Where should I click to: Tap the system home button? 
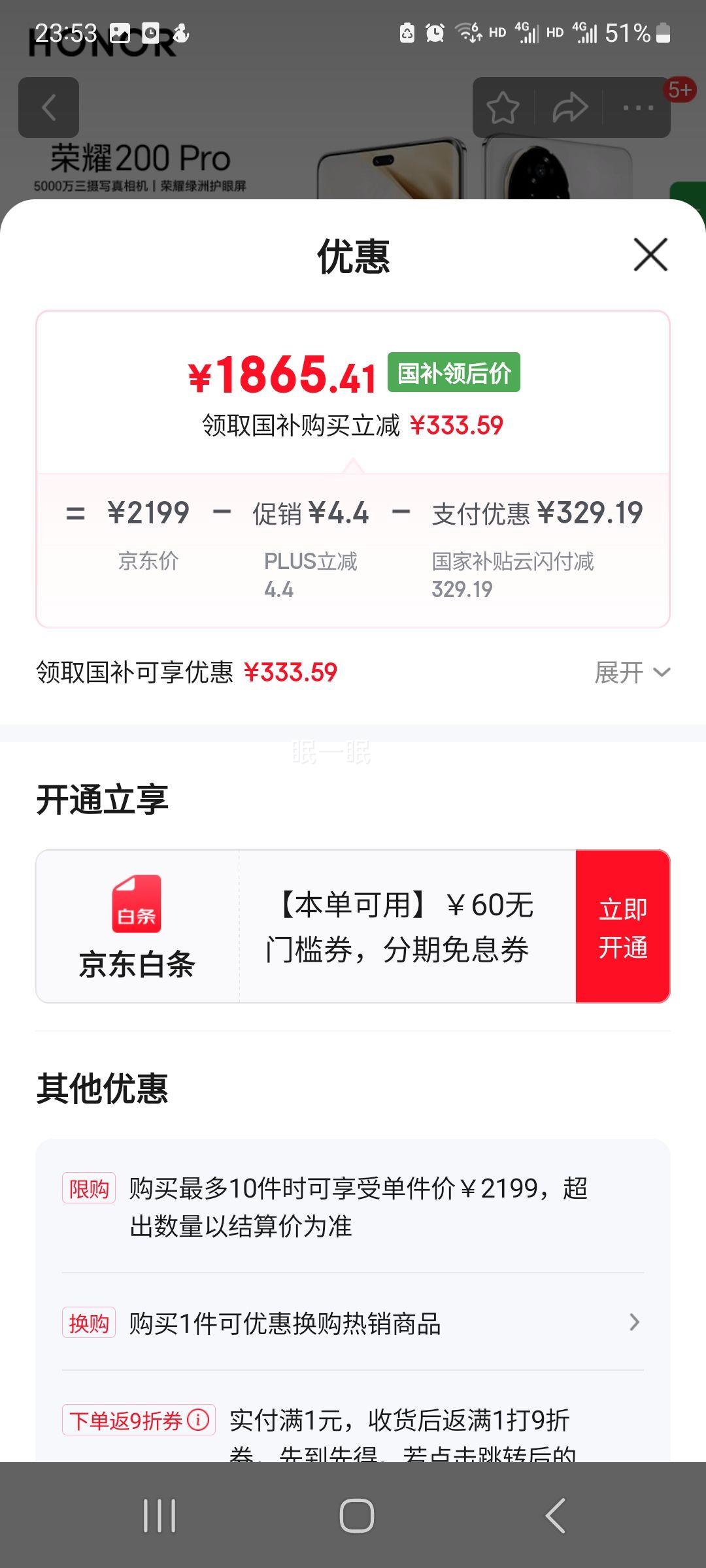(357, 1515)
